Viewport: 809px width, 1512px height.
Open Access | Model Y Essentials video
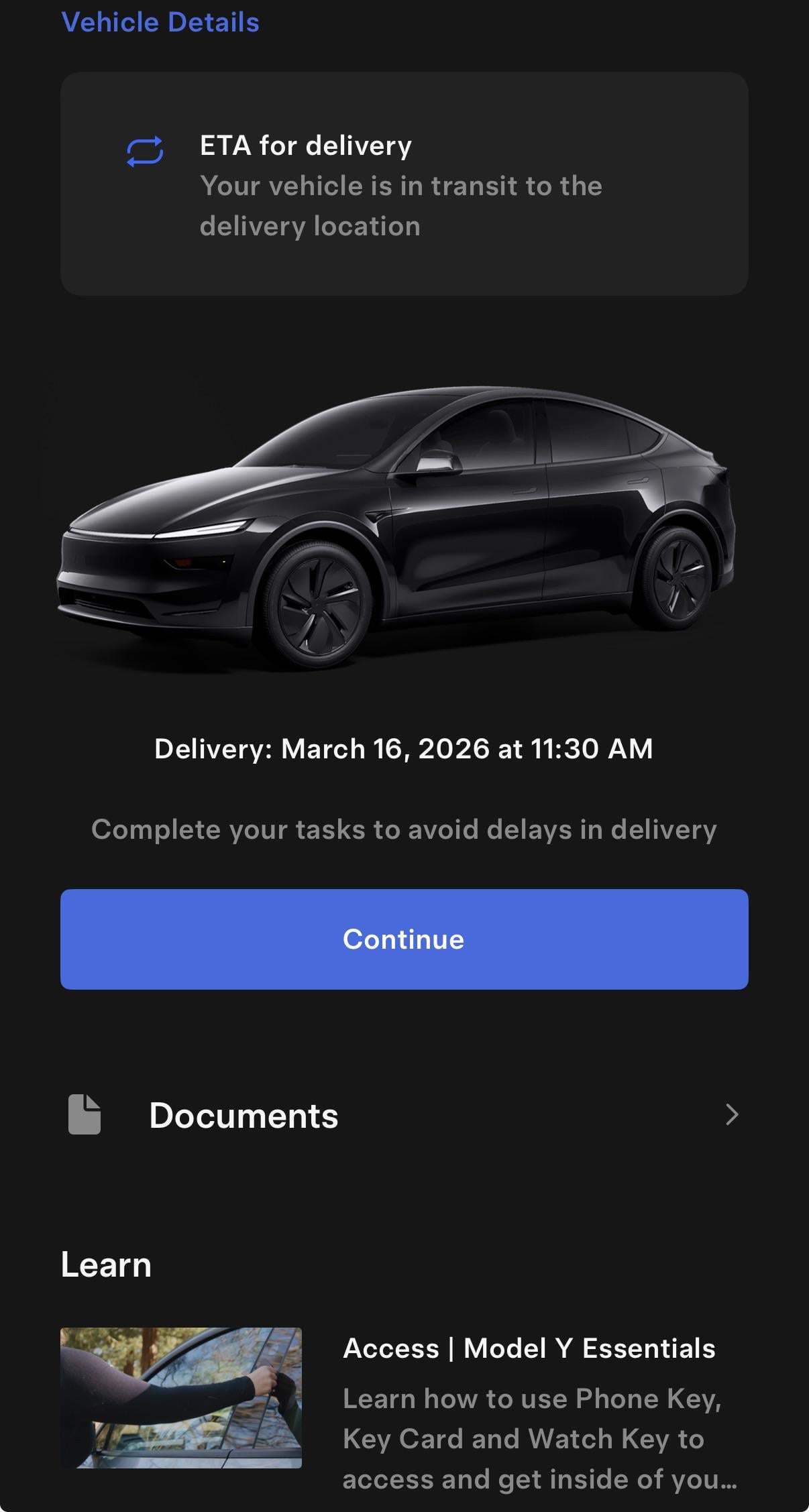(x=181, y=1397)
